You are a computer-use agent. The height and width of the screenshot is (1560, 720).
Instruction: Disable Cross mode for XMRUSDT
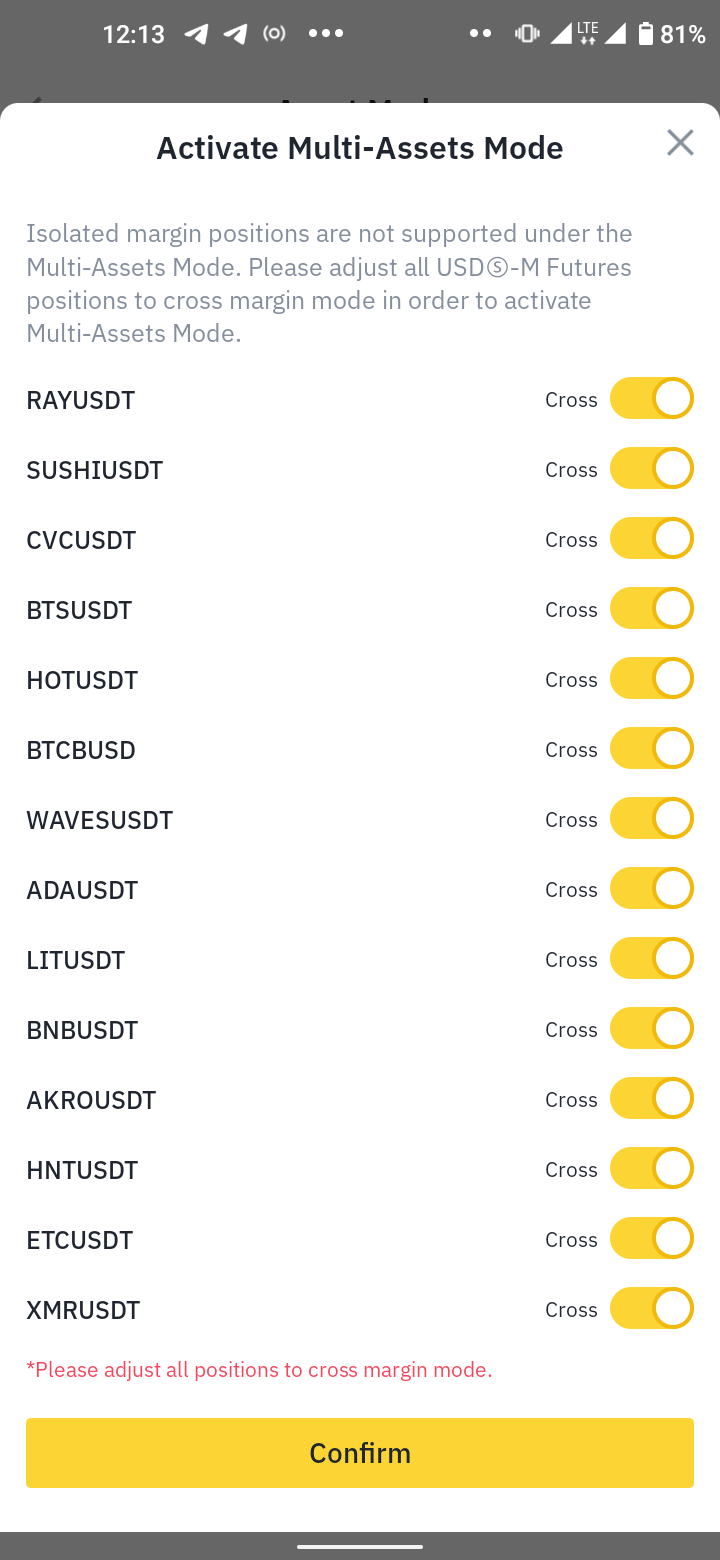pyautogui.click(x=652, y=1308)
